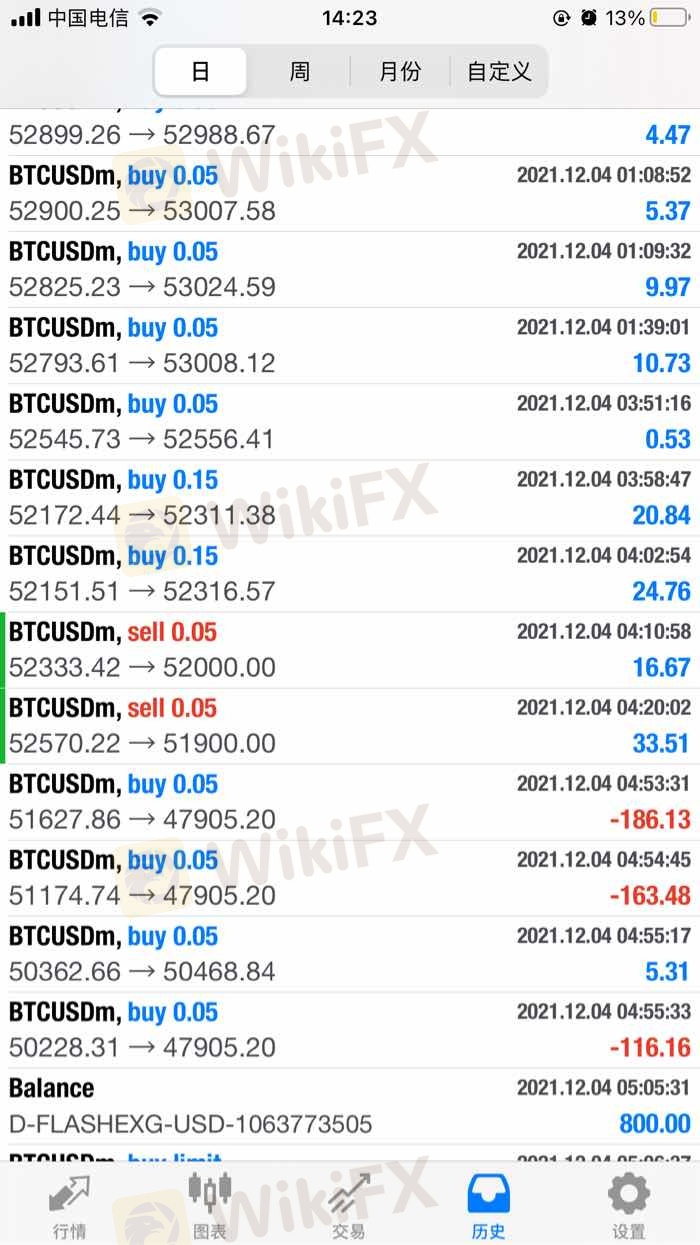Switch to the 周 period tab
Screen dimensions: 700x1245
pyautogui.click(x=300, y=72)
